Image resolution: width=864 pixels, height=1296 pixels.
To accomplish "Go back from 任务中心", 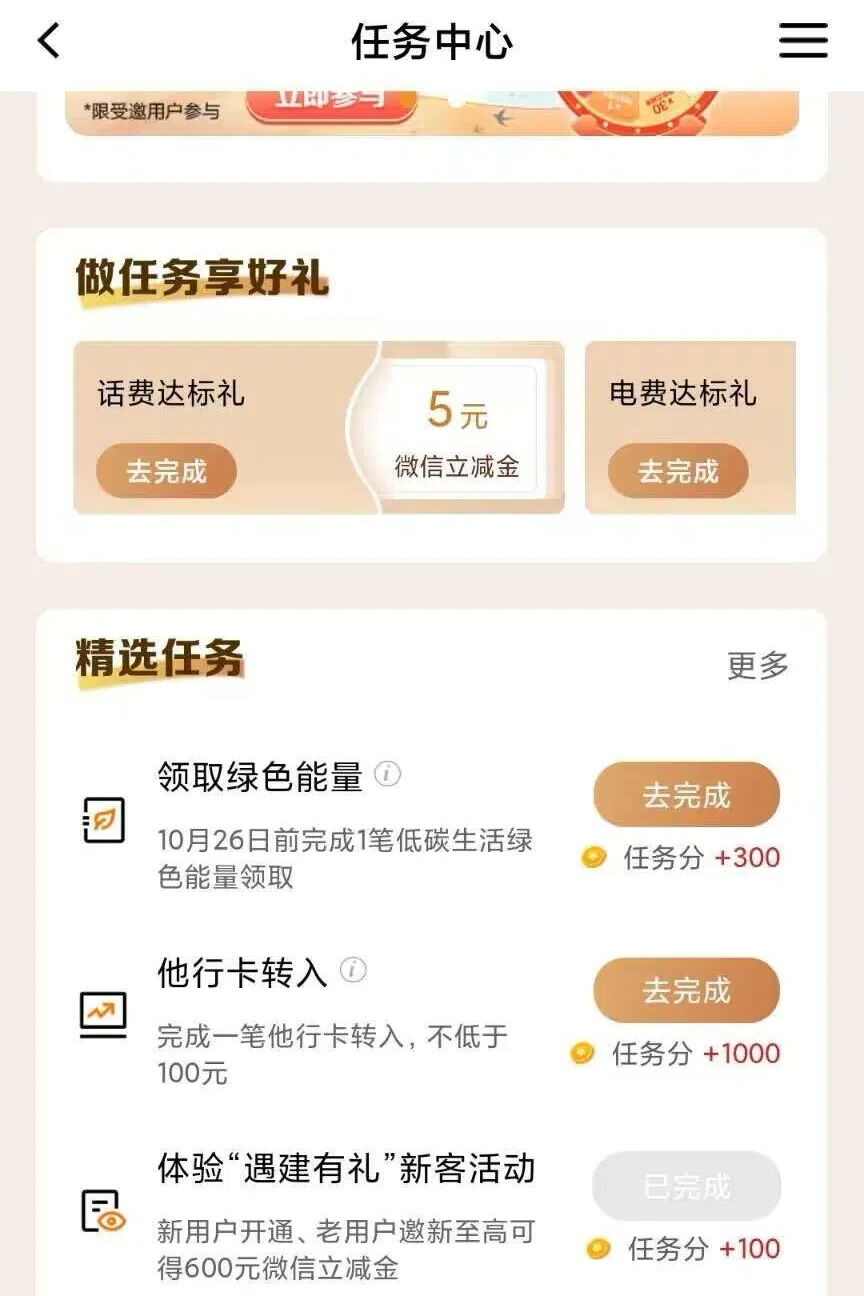I will click(x=48, y=42).
